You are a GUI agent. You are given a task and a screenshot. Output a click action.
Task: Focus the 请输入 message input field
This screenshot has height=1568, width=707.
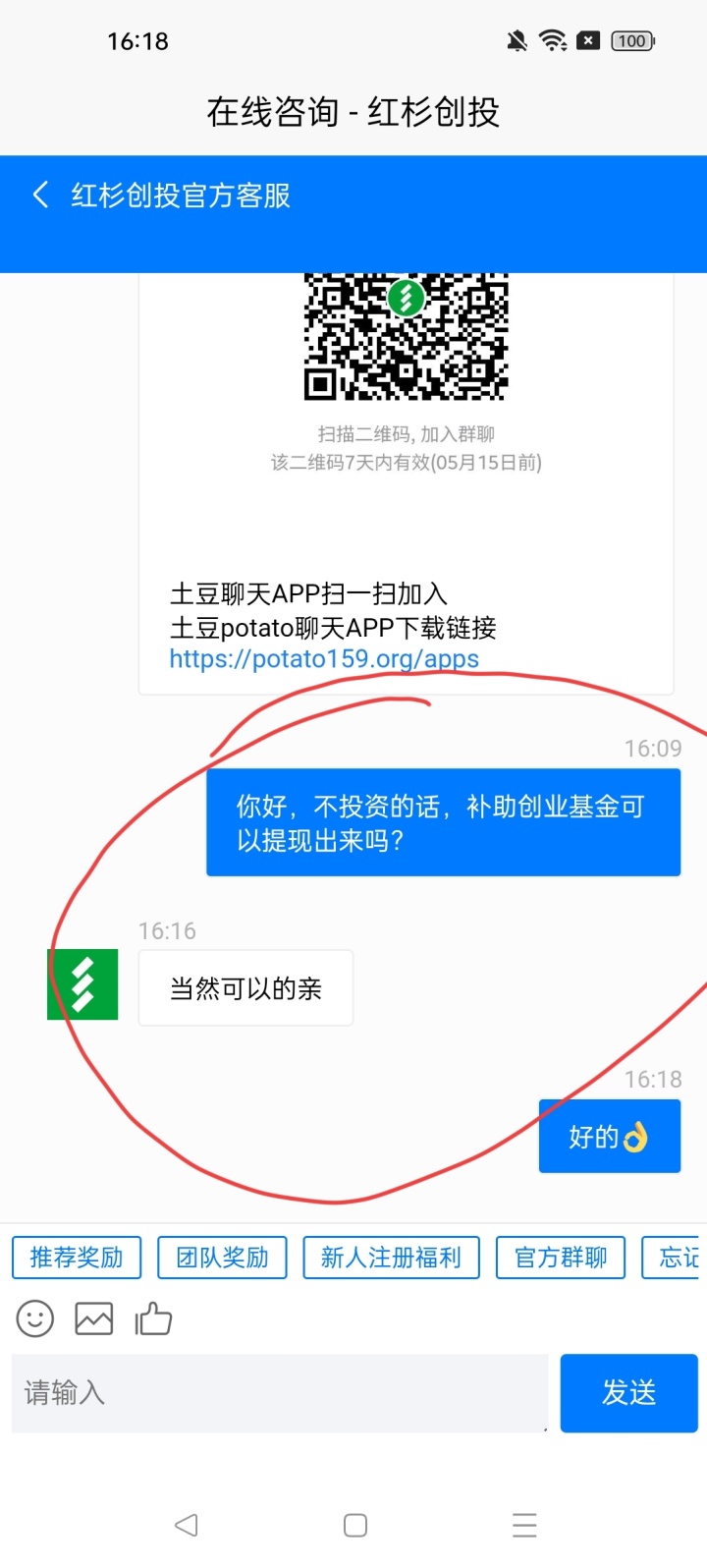tap(280, 1393)
